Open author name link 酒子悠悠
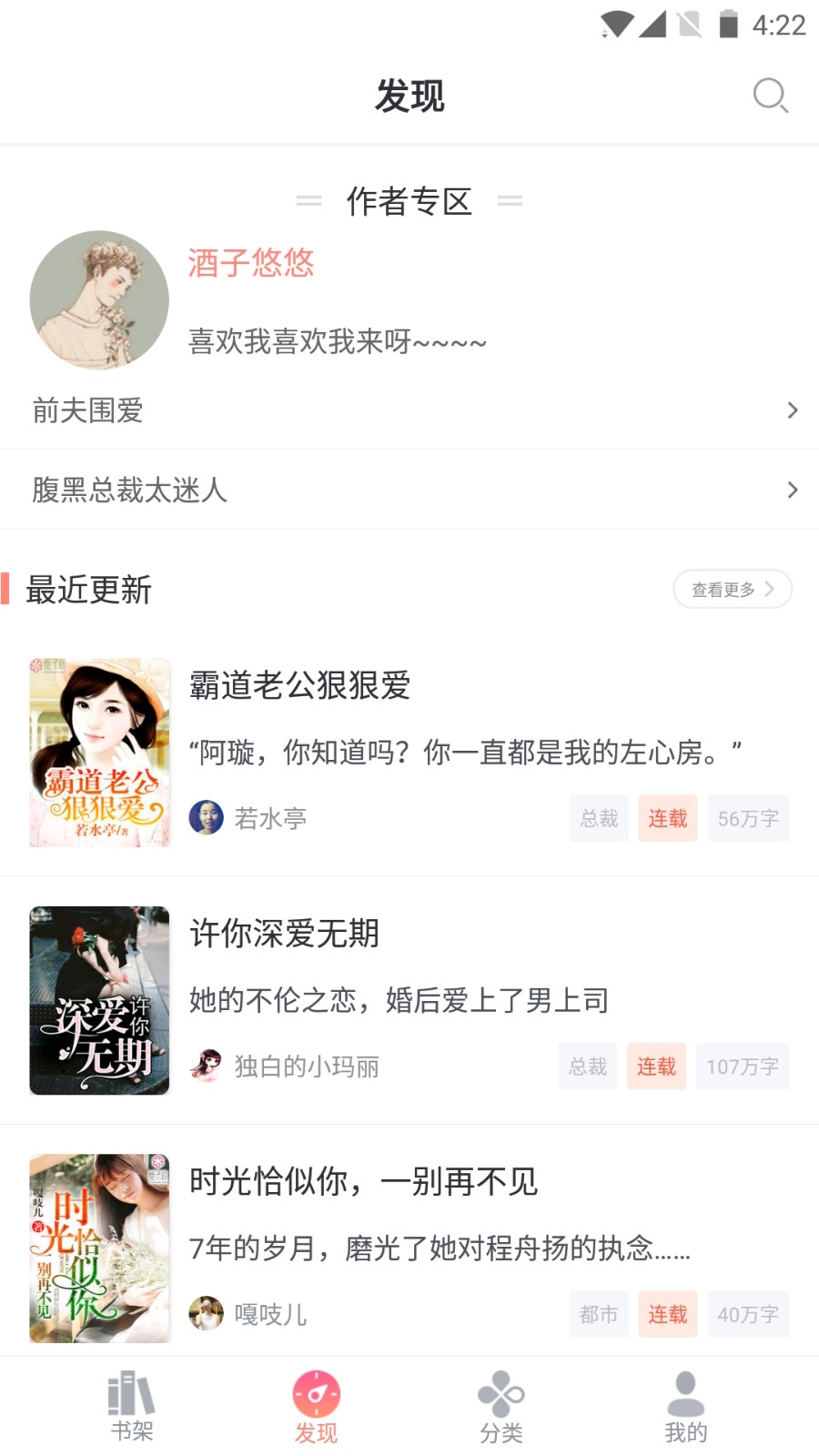Viewport: 819px width, 1456px height. [251, 264]
